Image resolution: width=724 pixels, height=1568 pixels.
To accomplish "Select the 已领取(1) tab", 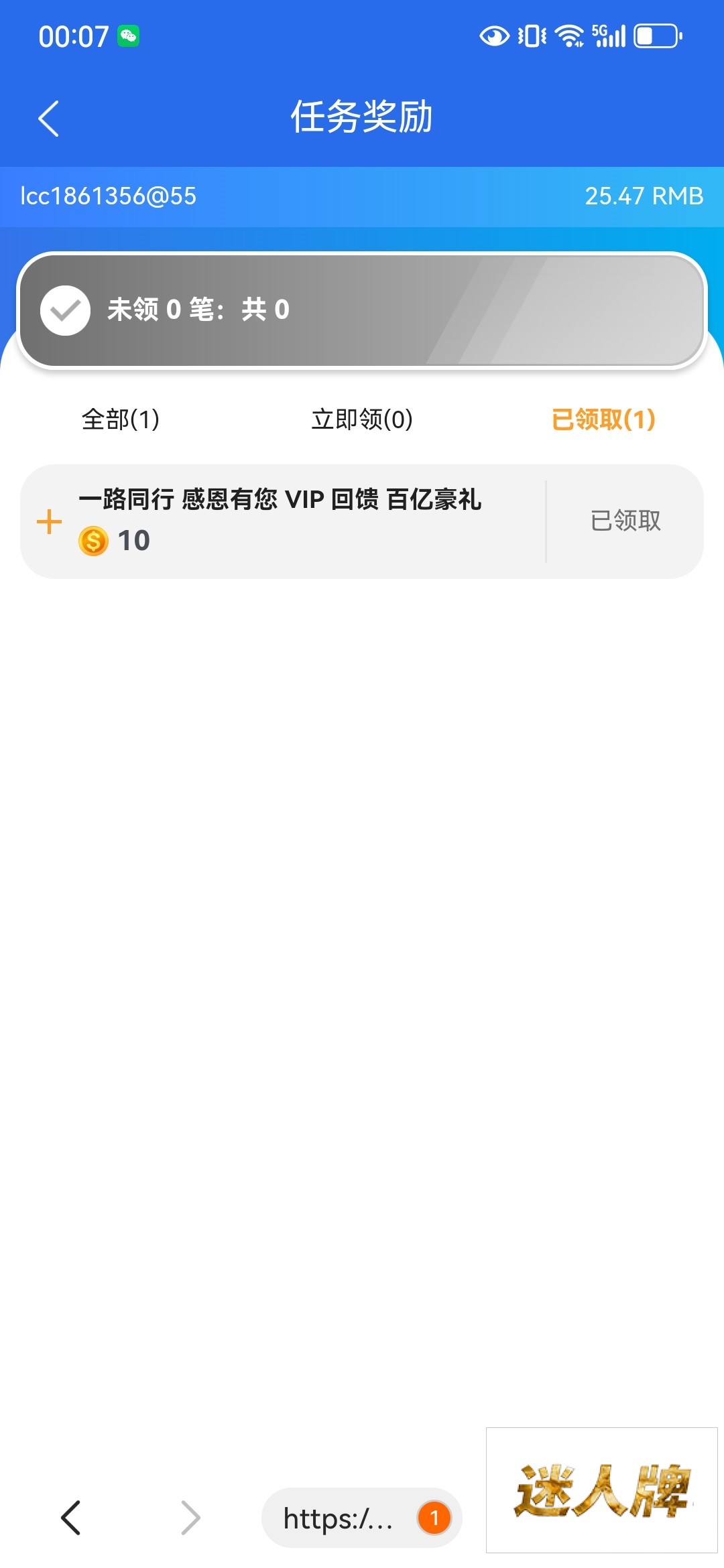I will tap(603, 419).
